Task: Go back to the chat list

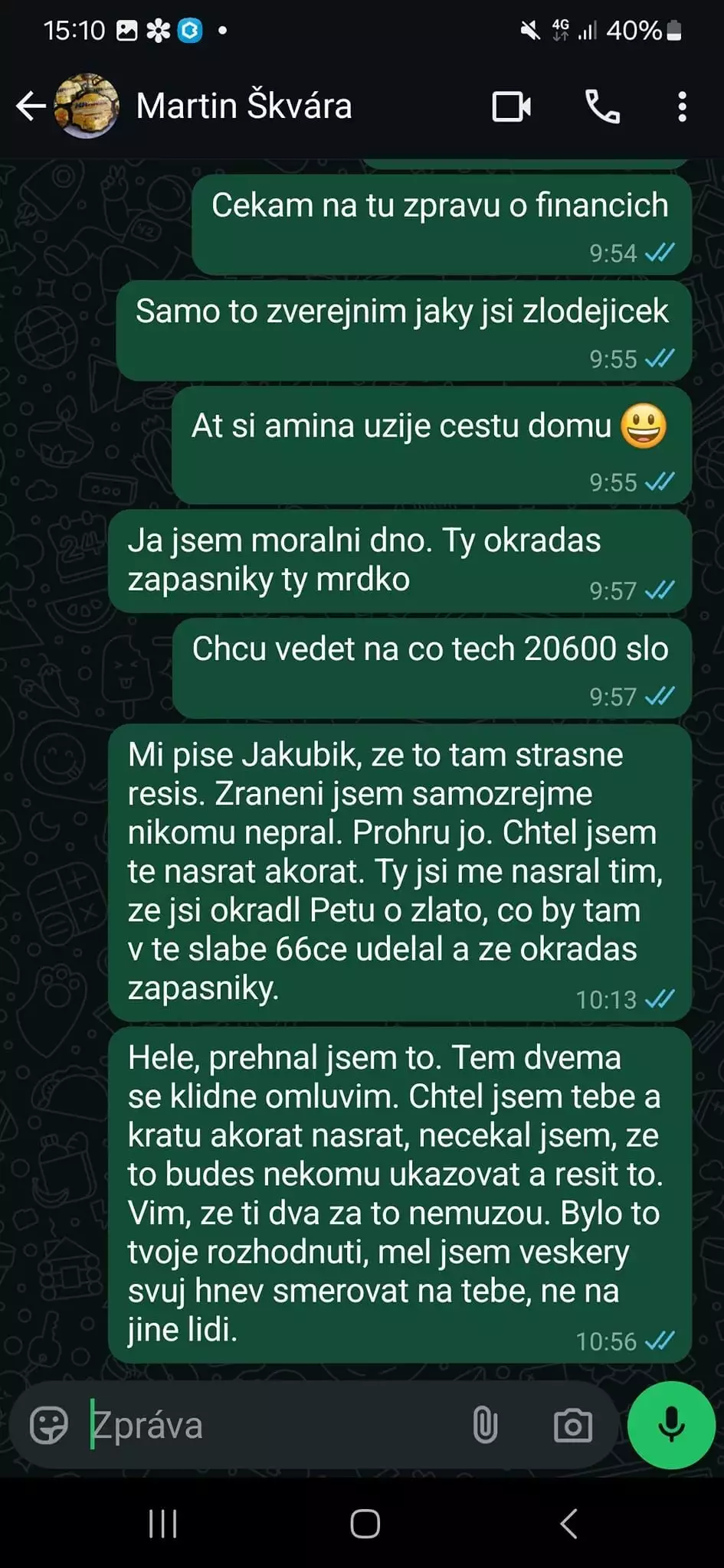Action: [31, 106]
